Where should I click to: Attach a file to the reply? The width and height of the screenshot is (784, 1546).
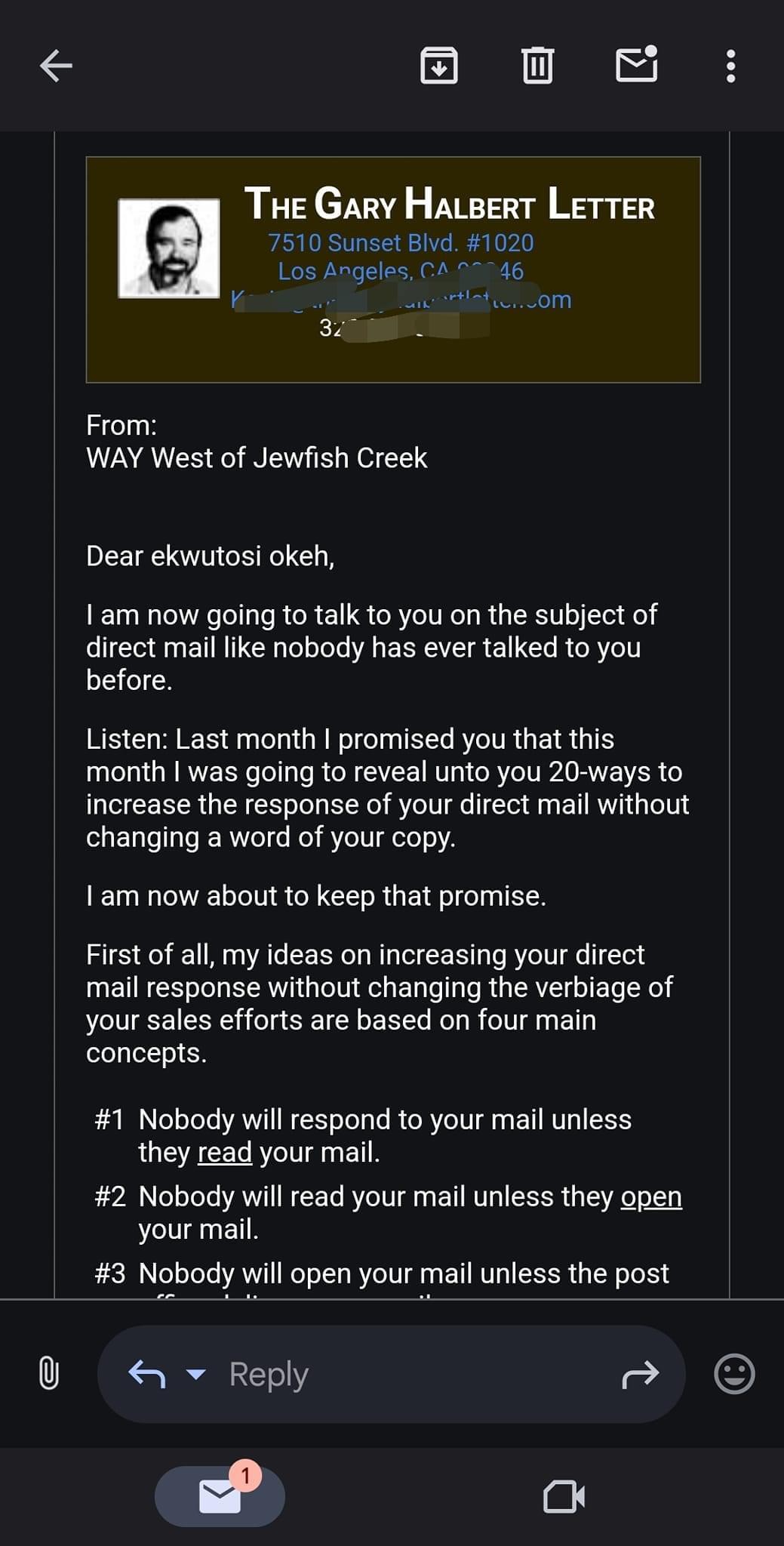click(x=48, y=1373)
